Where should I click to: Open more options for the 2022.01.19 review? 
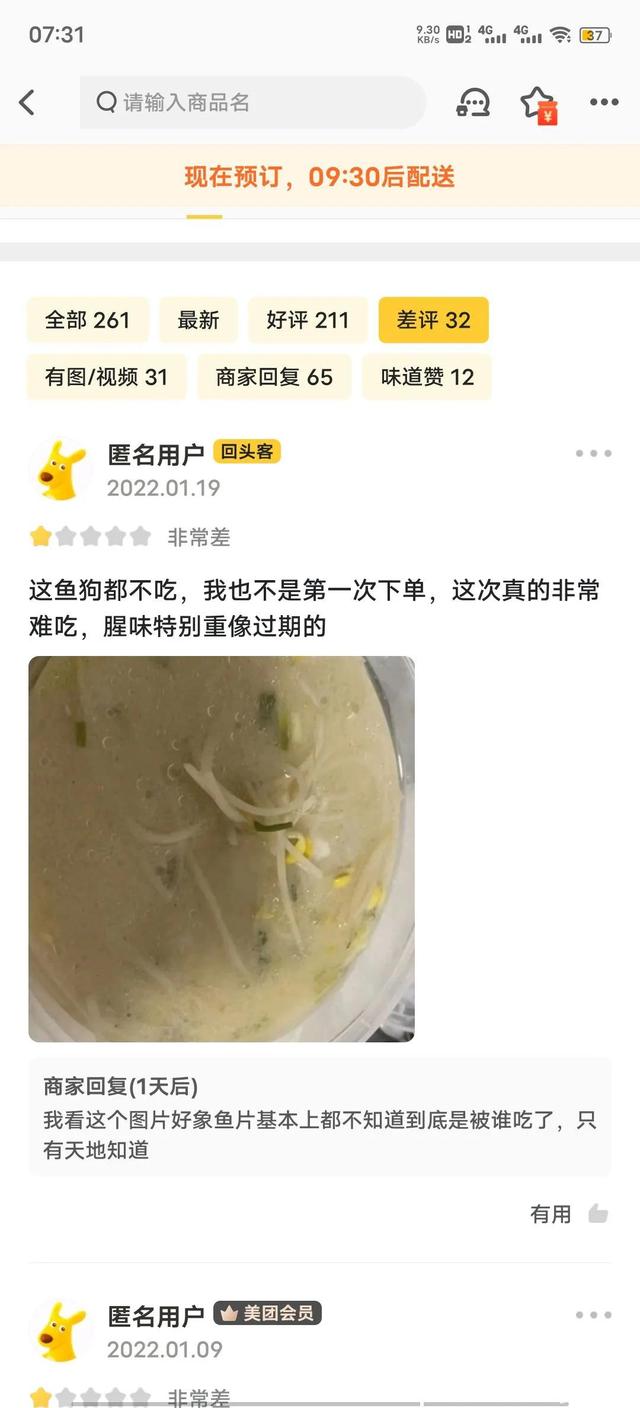593,453
